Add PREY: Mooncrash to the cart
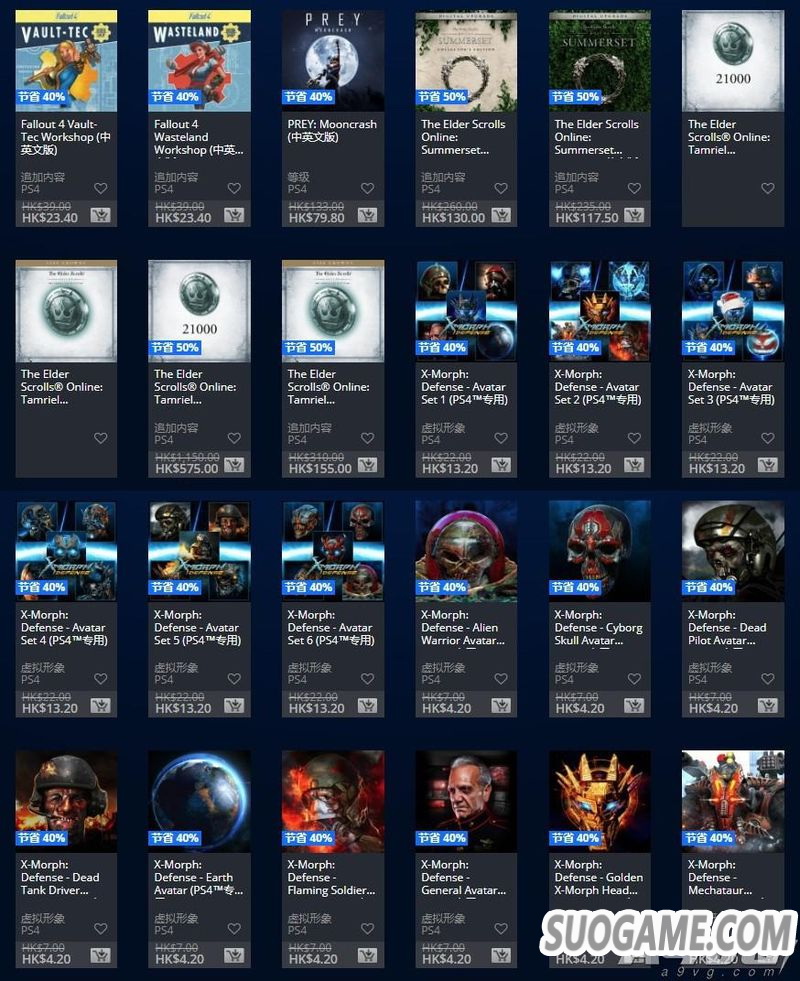This screenshot has height=981, width=800. [367, 216]
